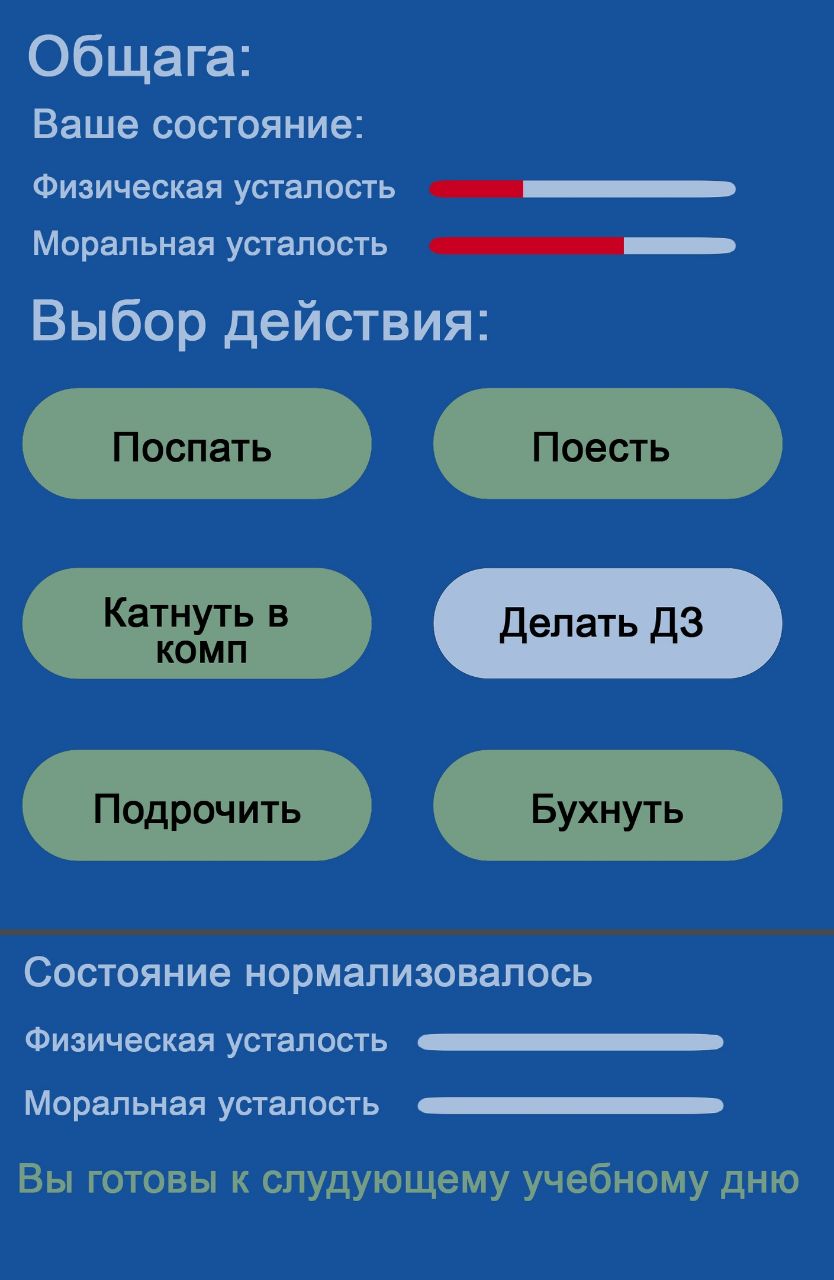Choose the Поспать action
Image resolution: width=834 pixels, height=1280 pixels.
pyautogui.click(x=197, y=444)
